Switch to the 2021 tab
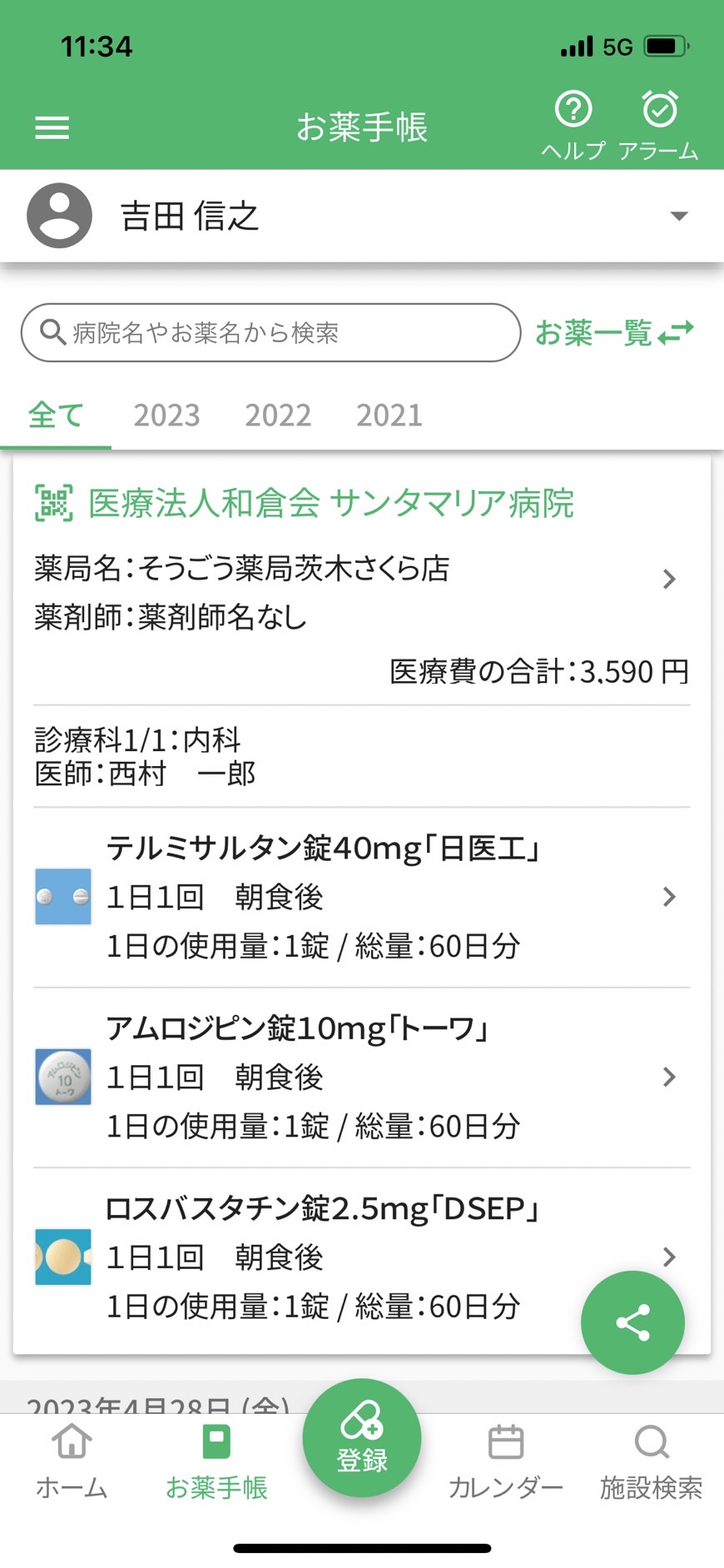724x1568 pixels. pos(389,415)
